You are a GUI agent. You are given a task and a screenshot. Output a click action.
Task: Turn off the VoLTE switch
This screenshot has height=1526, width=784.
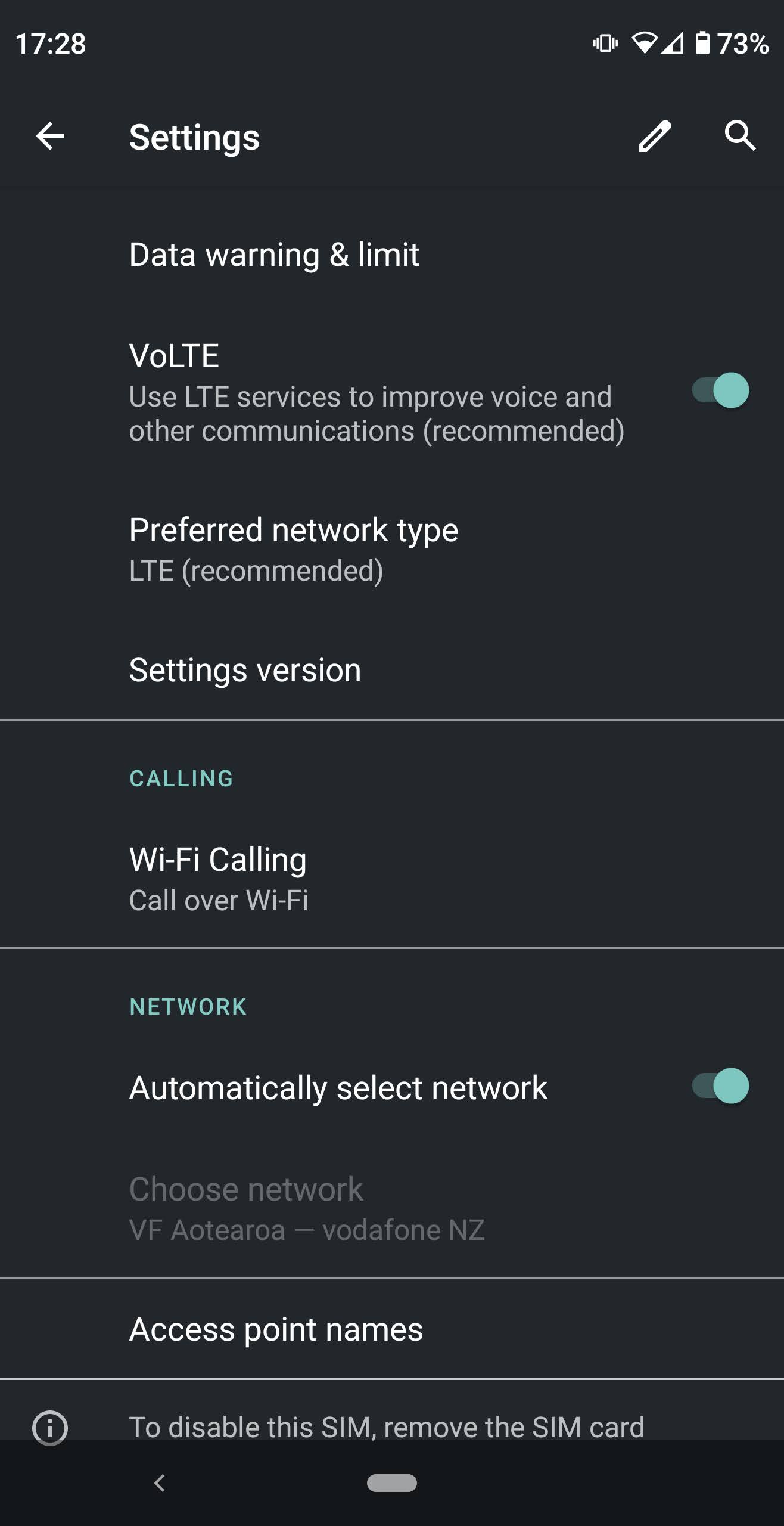tap(720, 391)
